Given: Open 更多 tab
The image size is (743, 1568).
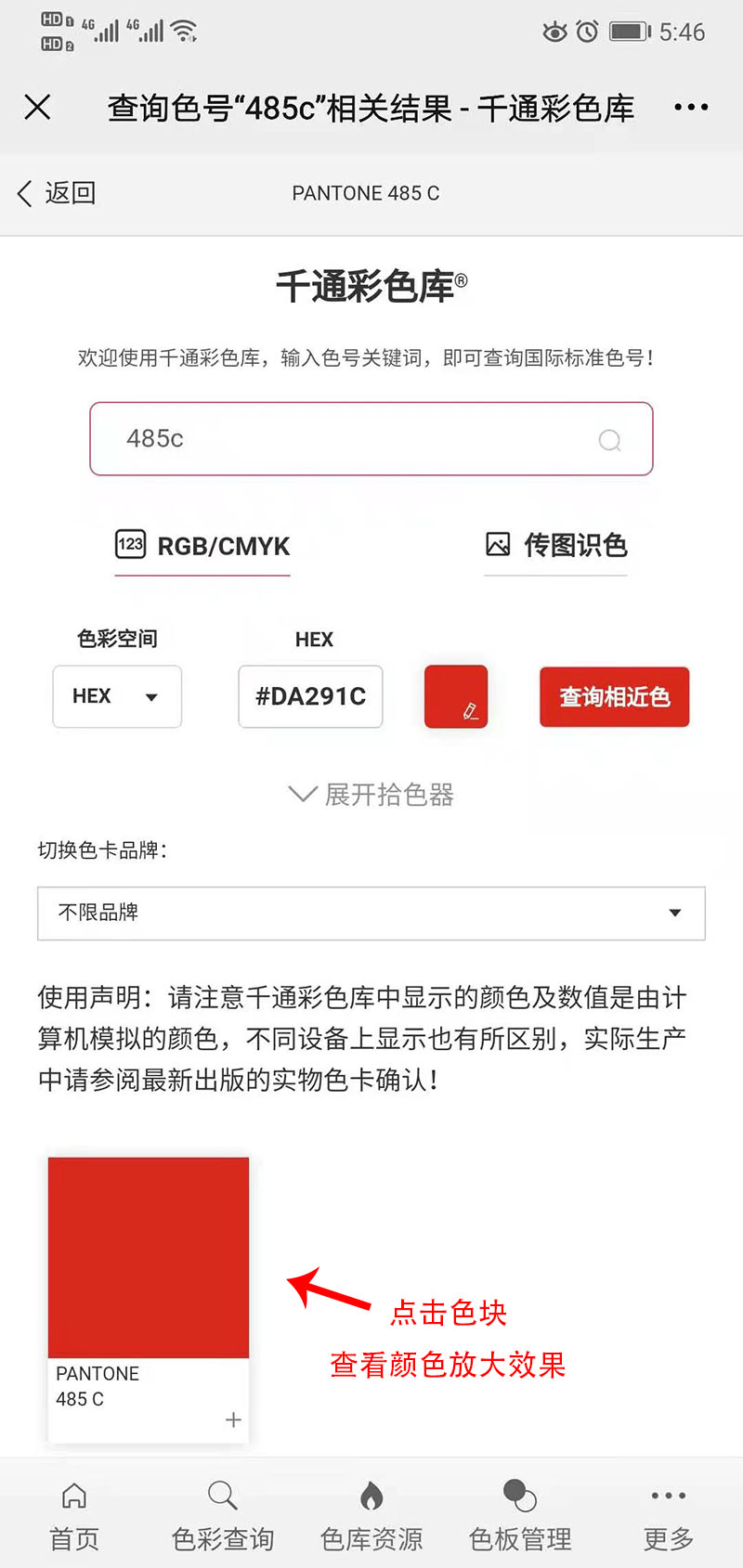Looking at the screenshot, I should click(x=669, y=1515).
